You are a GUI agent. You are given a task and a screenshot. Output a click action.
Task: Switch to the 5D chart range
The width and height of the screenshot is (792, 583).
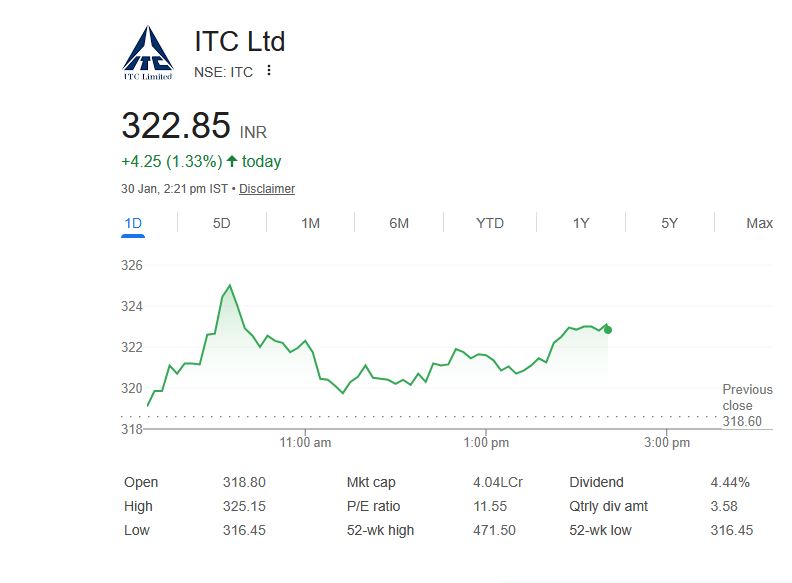(222, 223)
